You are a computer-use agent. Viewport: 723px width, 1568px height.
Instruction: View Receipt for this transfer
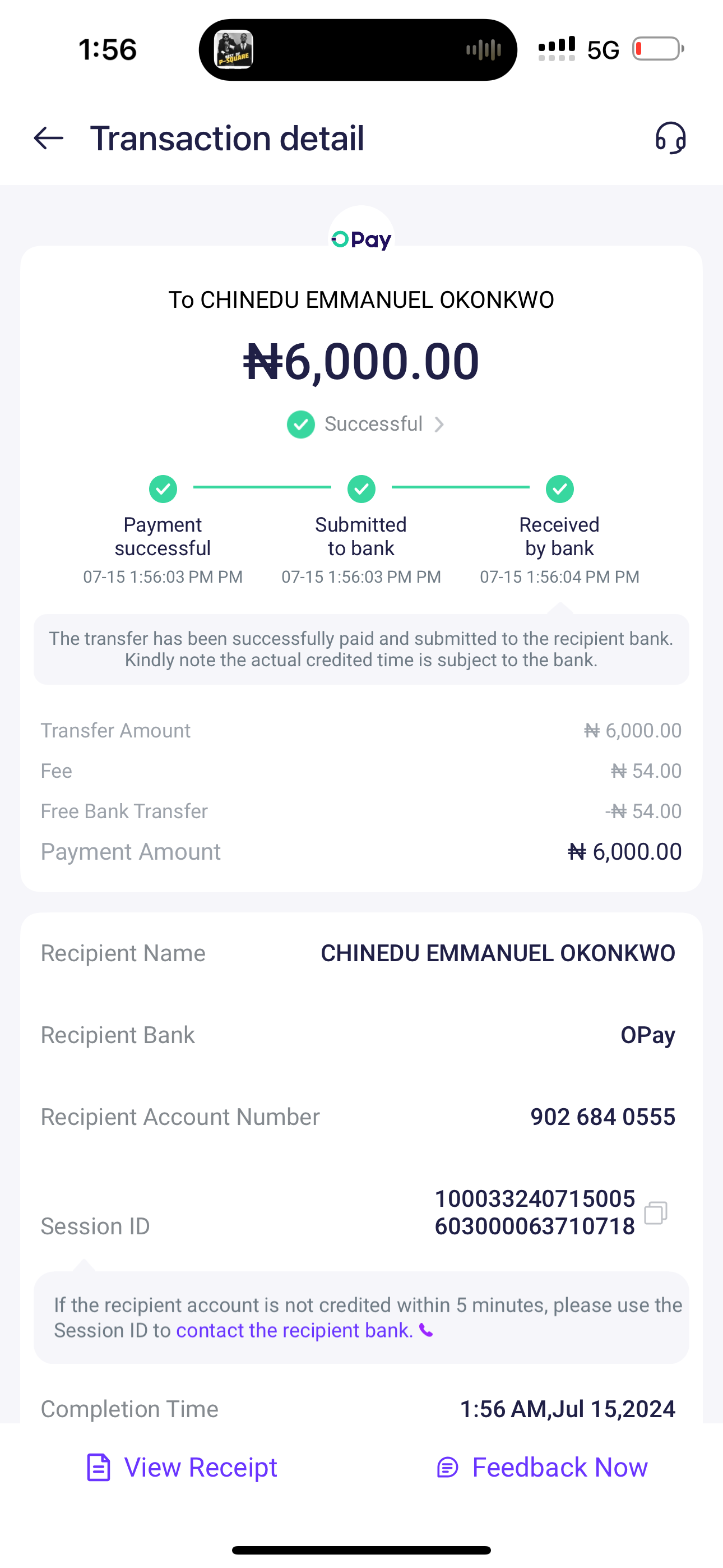(182, 1468)
